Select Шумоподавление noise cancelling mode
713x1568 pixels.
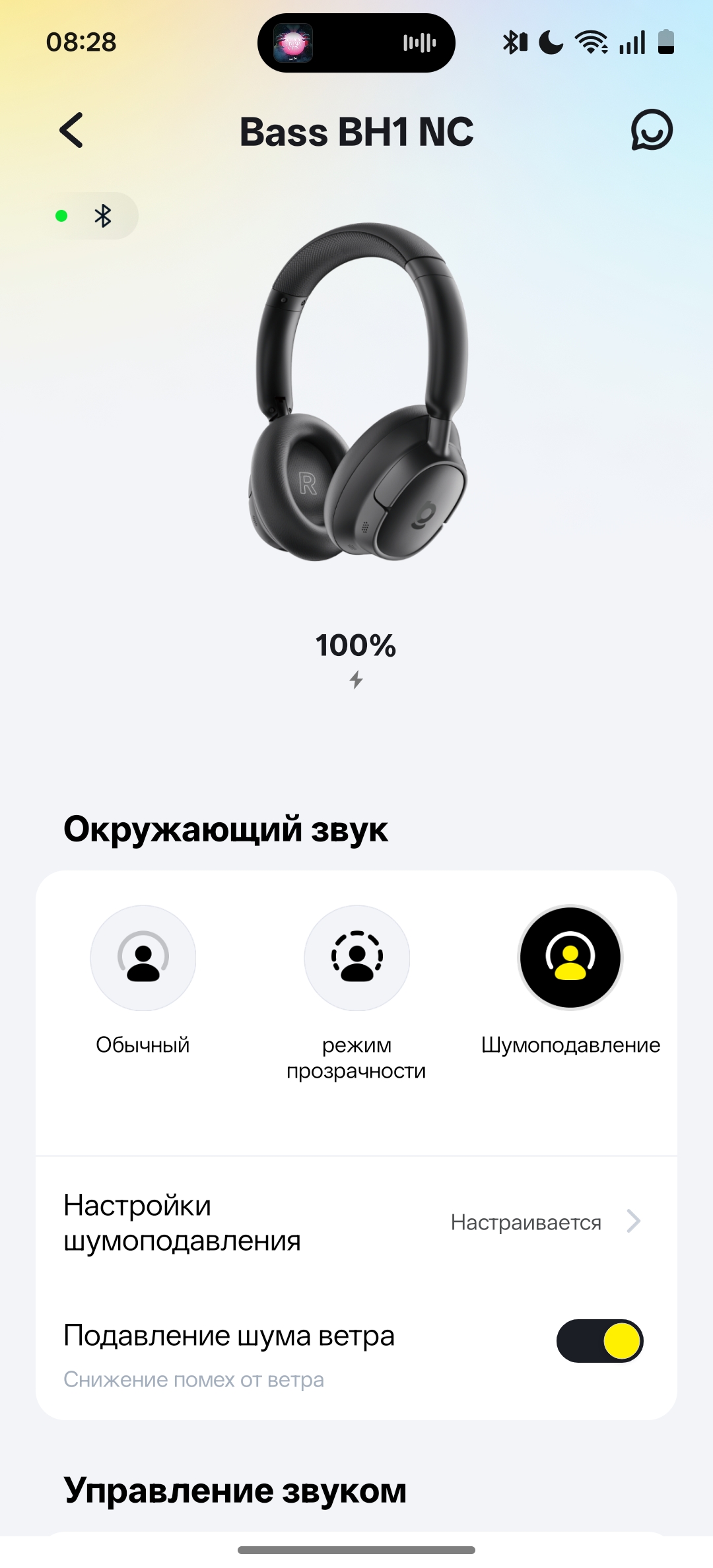tap(570, 958)
